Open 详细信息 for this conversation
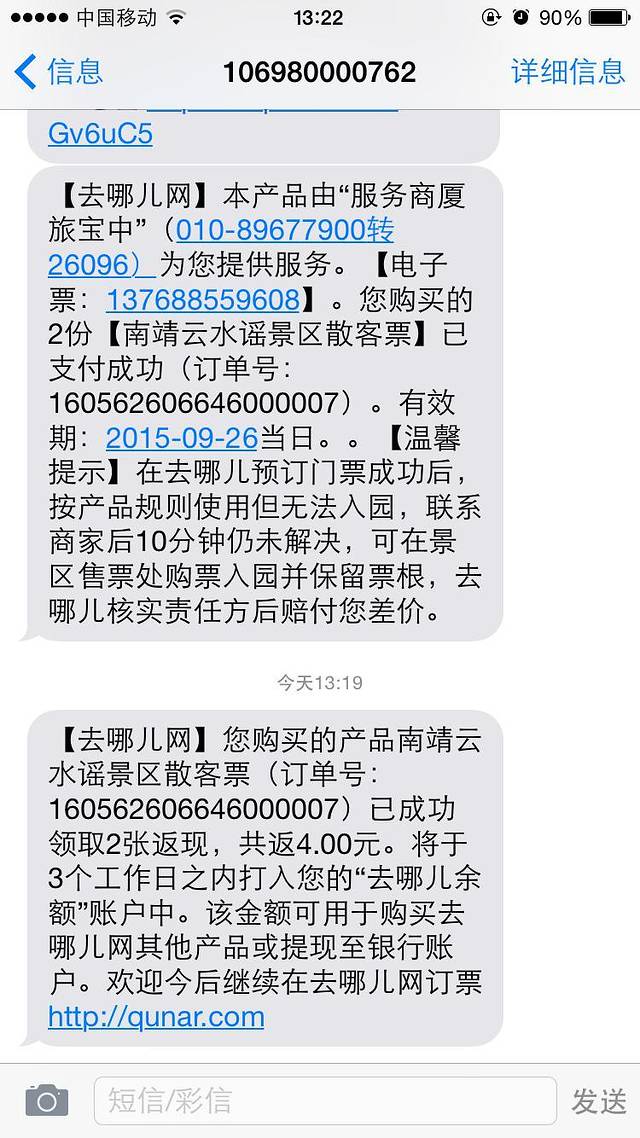640x1138 pixels. pyautogui.click(x=567, y=72)
